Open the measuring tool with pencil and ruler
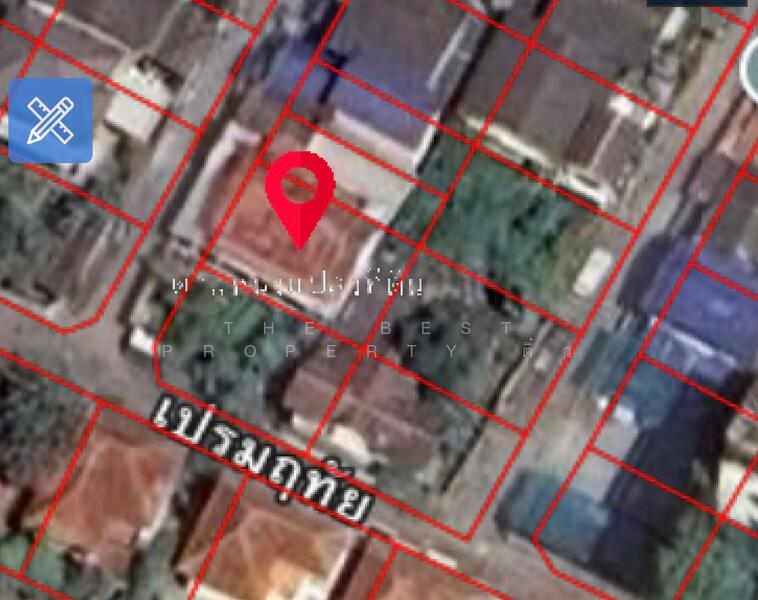The width and height of the screenshot is (758, 600). [51, 120]
